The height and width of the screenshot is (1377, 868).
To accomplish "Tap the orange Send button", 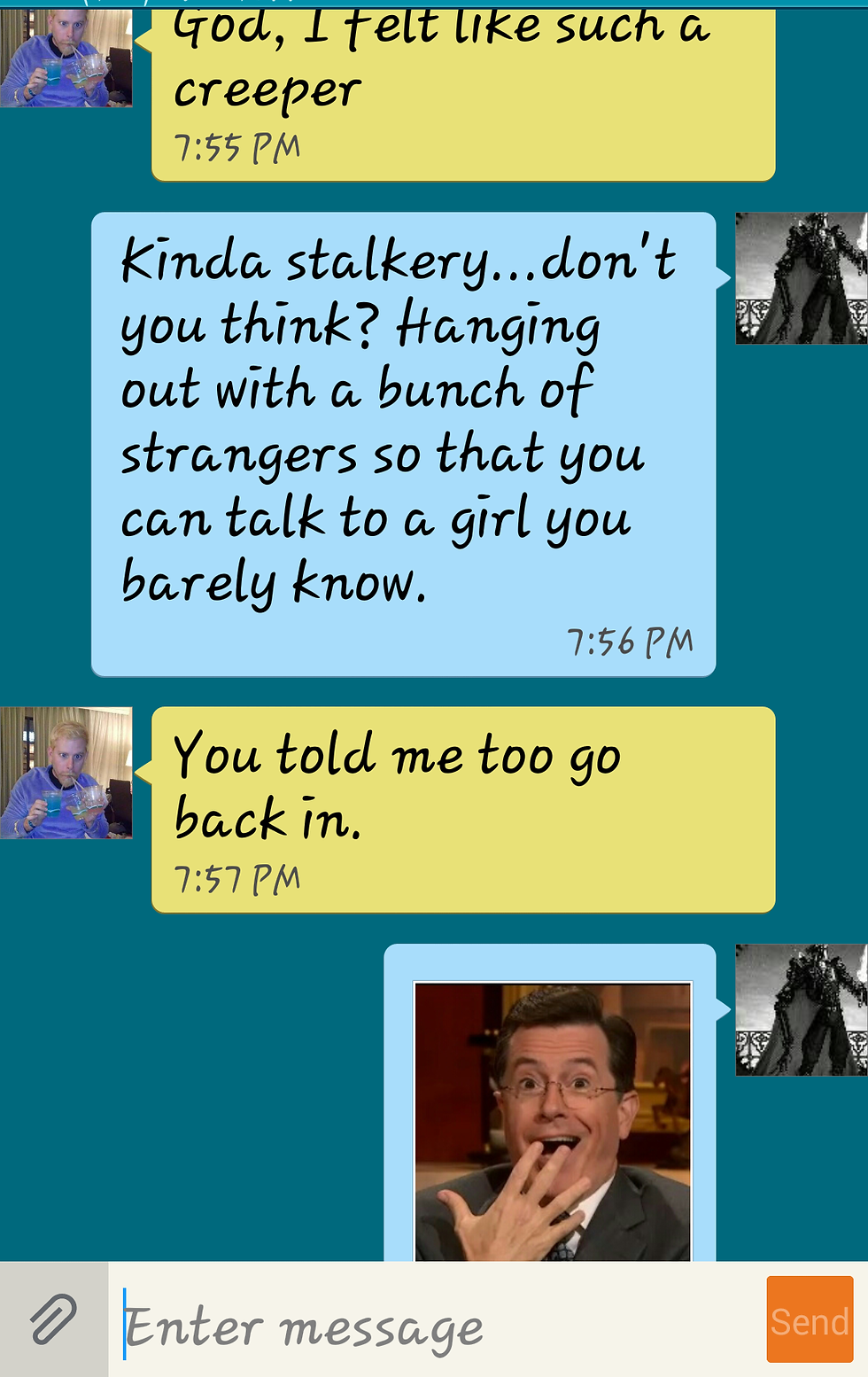I will coord(810,1319).
